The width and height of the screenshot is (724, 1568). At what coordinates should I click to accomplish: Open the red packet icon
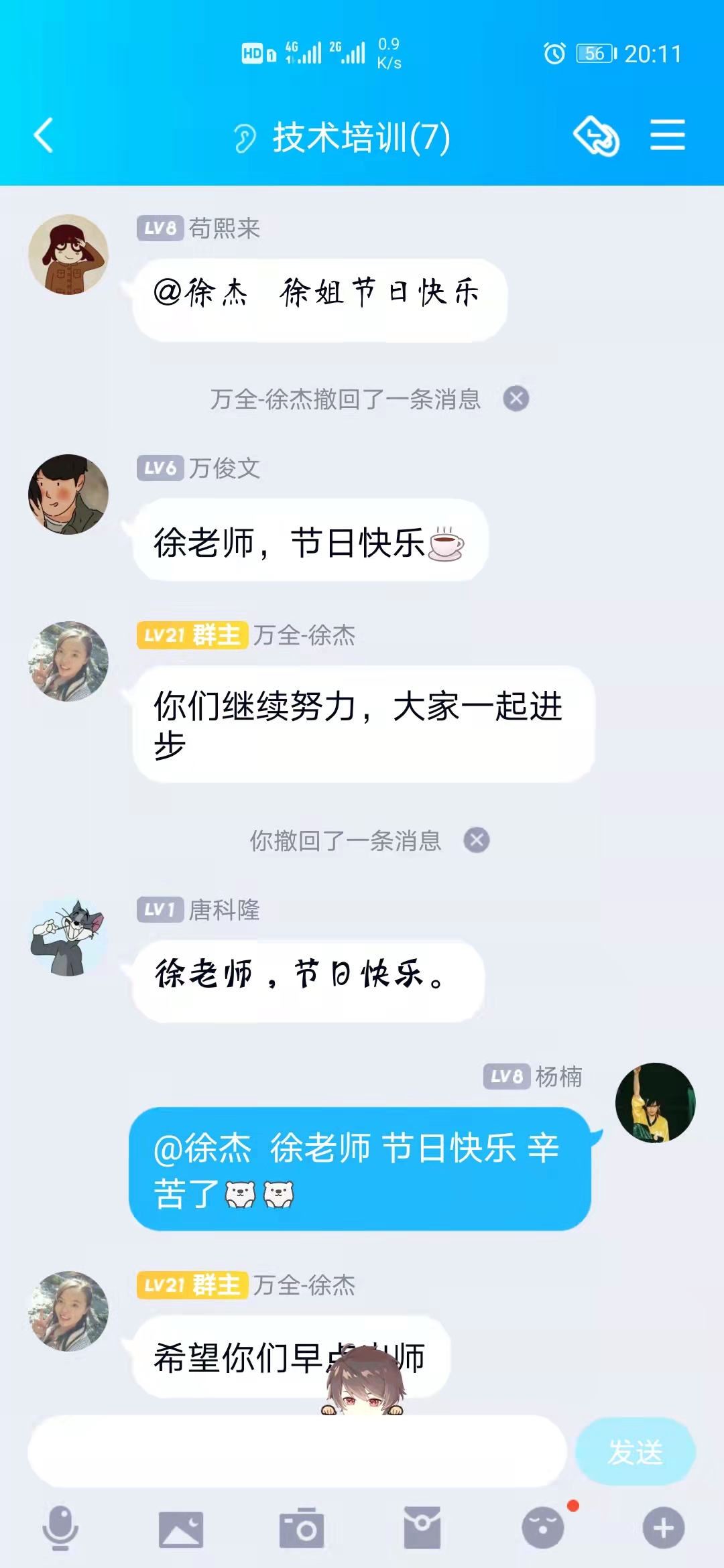[x=422, y=1528]
